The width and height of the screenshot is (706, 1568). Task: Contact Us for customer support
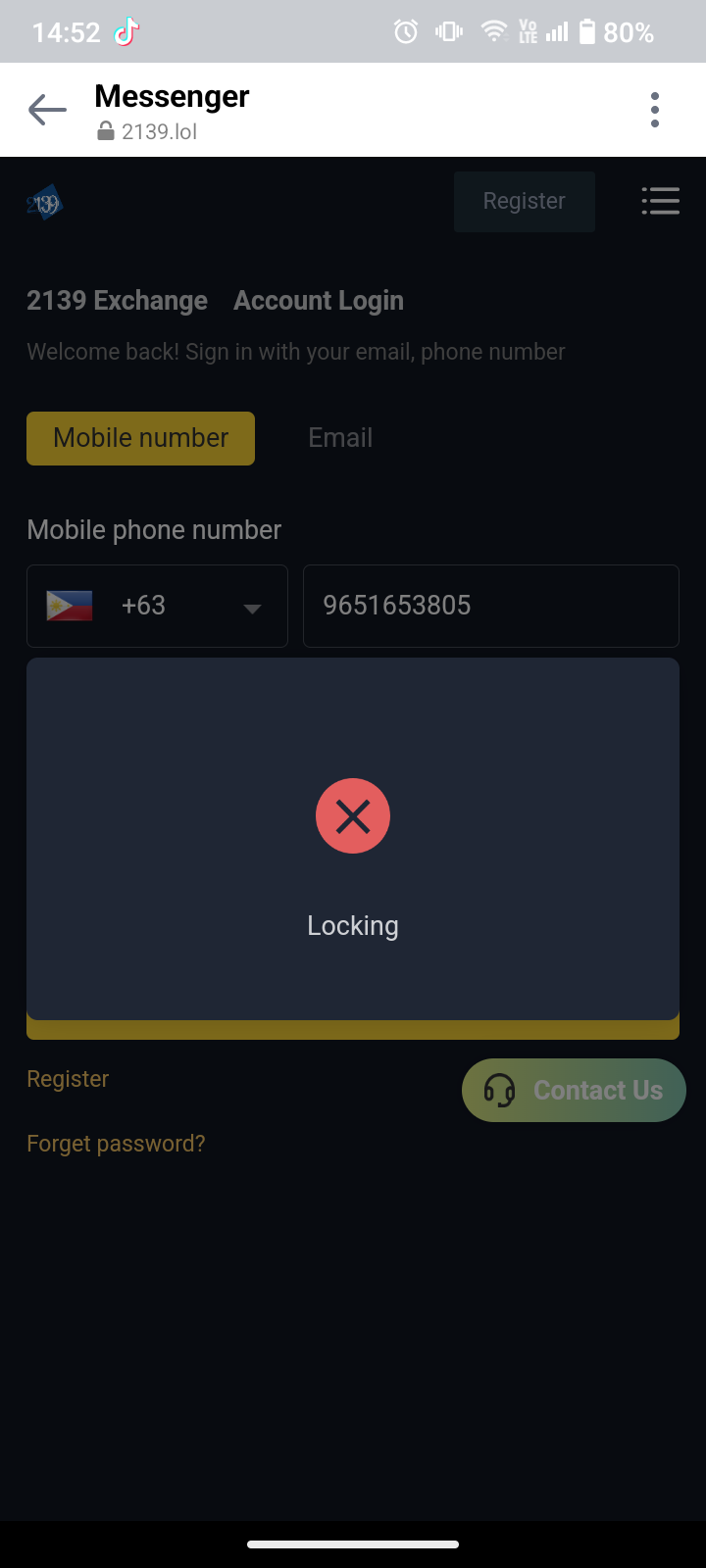pyautogui.click(x=574, y=1090)
